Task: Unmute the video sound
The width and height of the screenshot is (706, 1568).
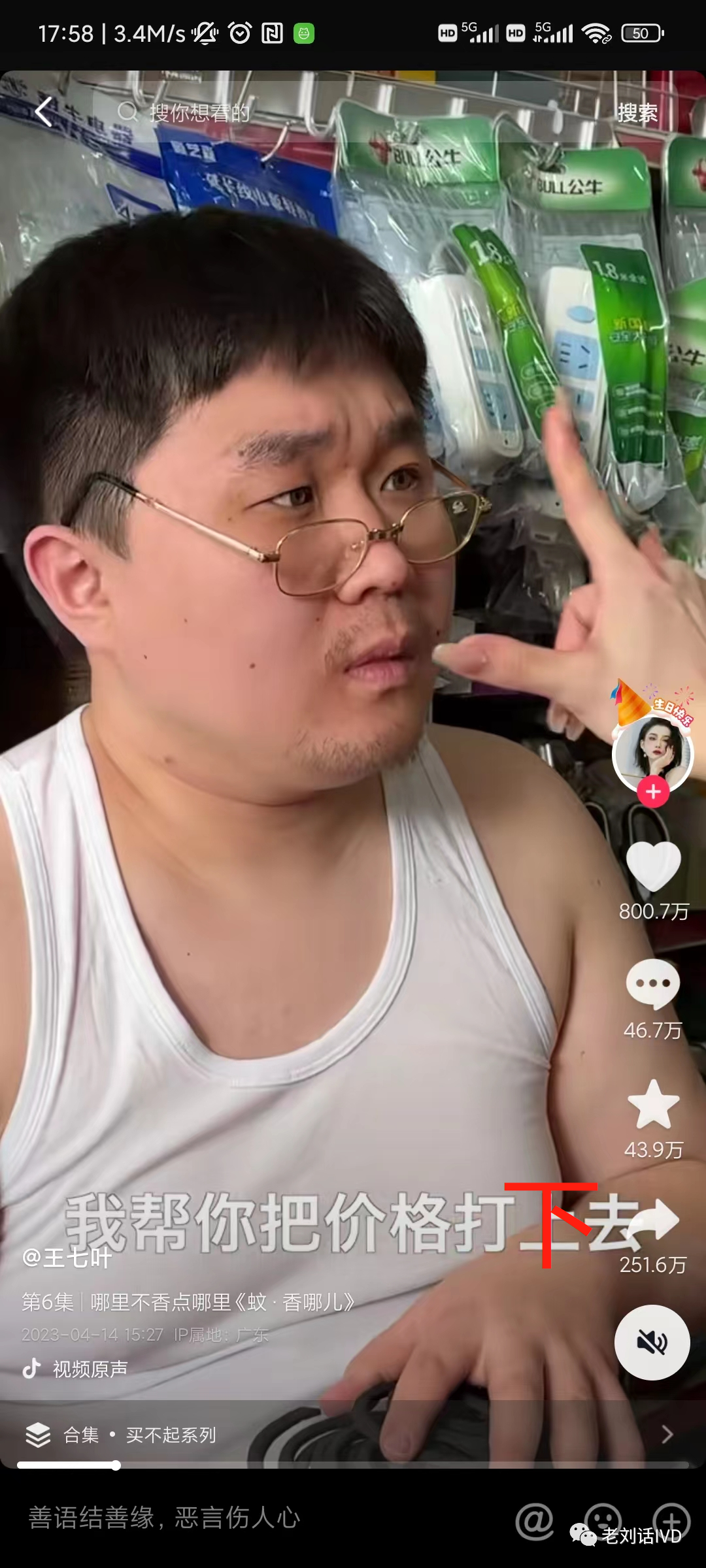Action: click(652, 1343)
